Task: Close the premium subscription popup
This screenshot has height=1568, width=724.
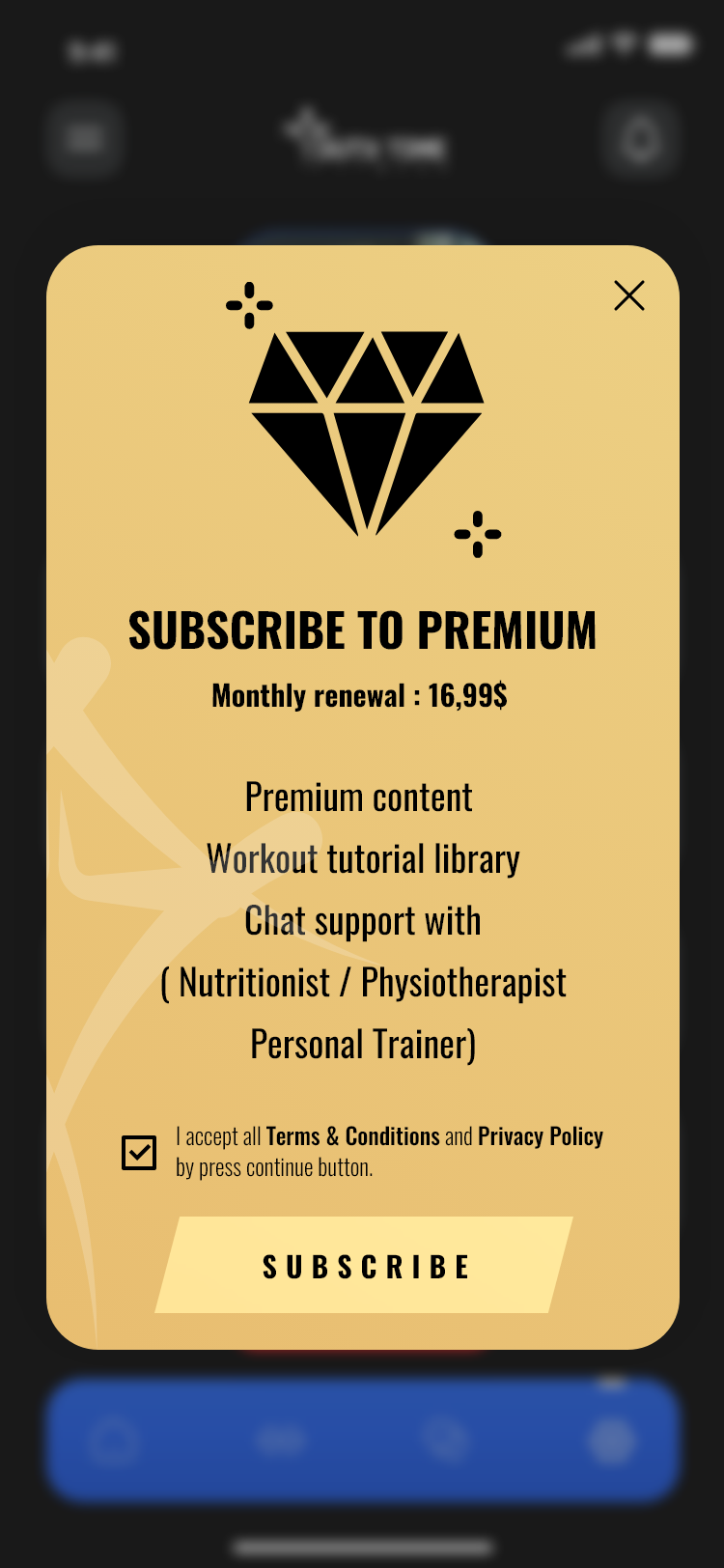Action: 629,295
